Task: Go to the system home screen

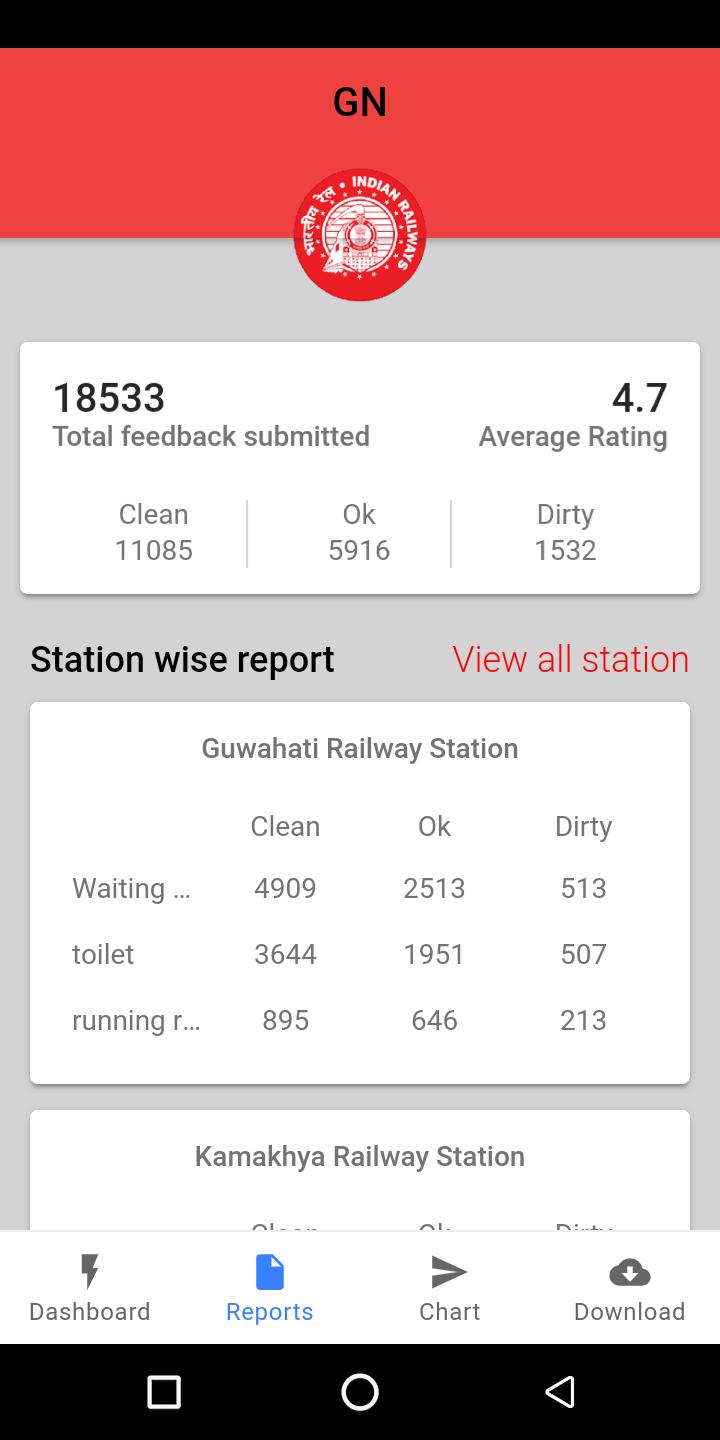Action: tap(360, 1392)
